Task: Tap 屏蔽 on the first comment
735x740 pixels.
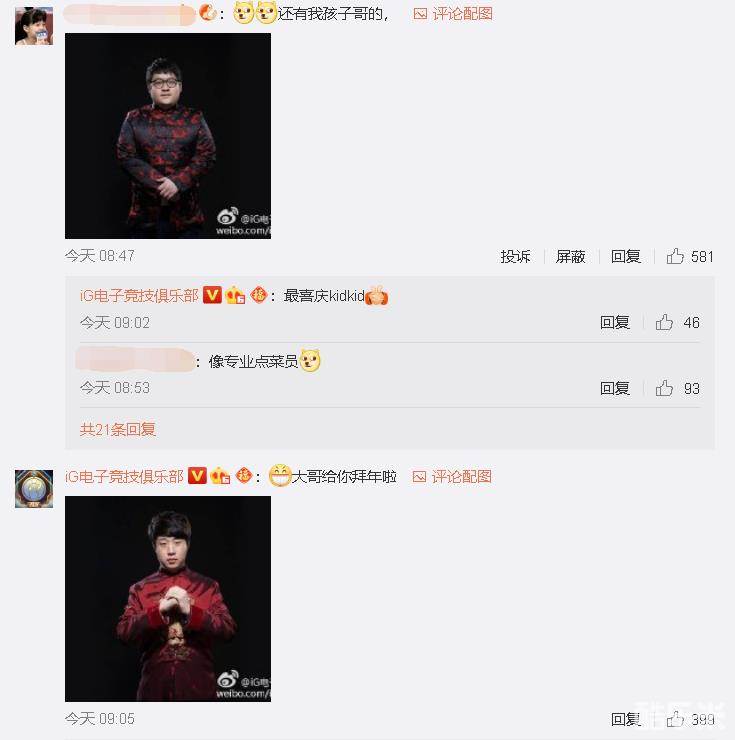Action: [x=570, y=256]
